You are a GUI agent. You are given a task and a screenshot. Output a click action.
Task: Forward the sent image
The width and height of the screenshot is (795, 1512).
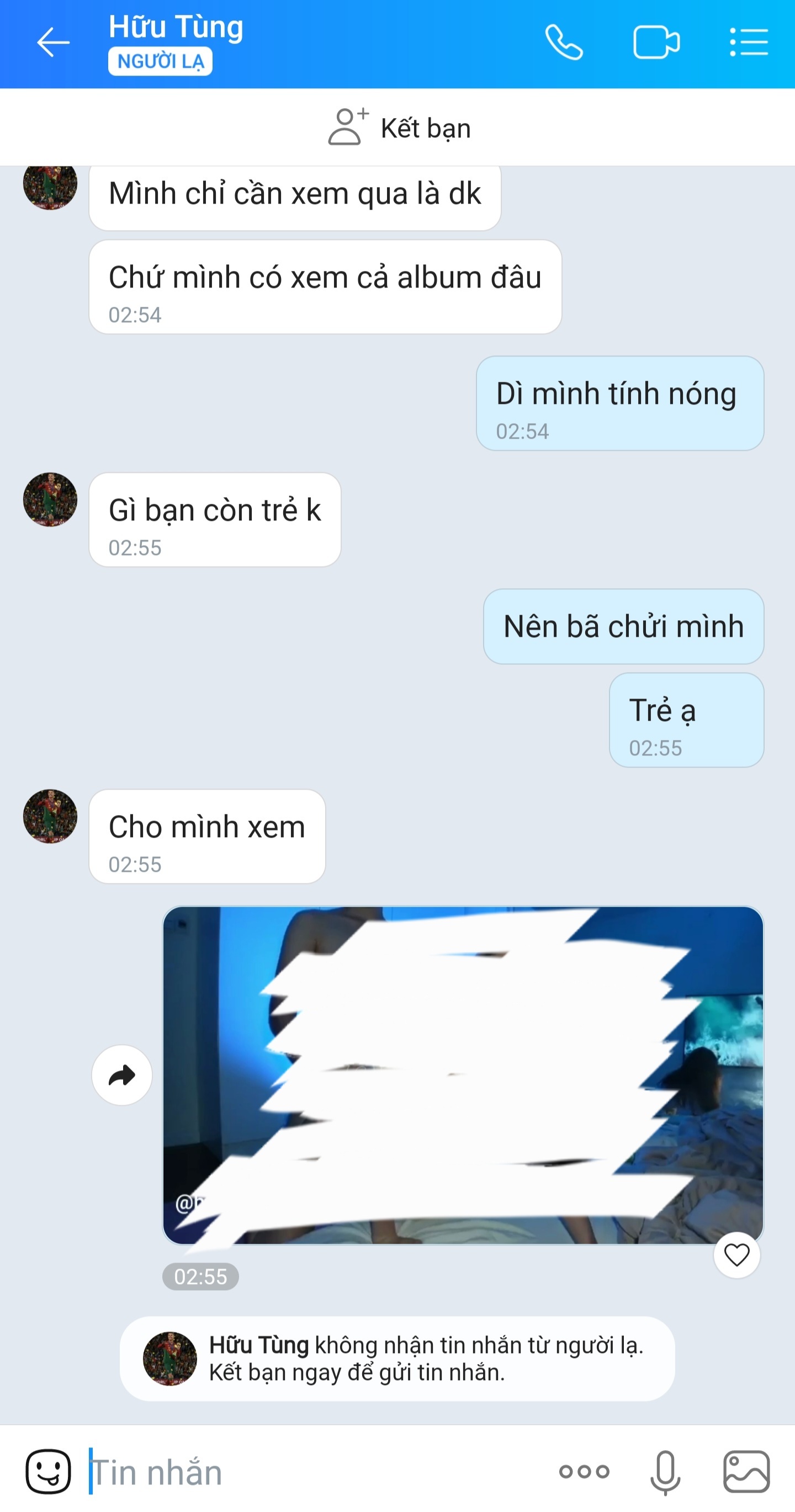pyautogui.click(x=122, y=1076)
